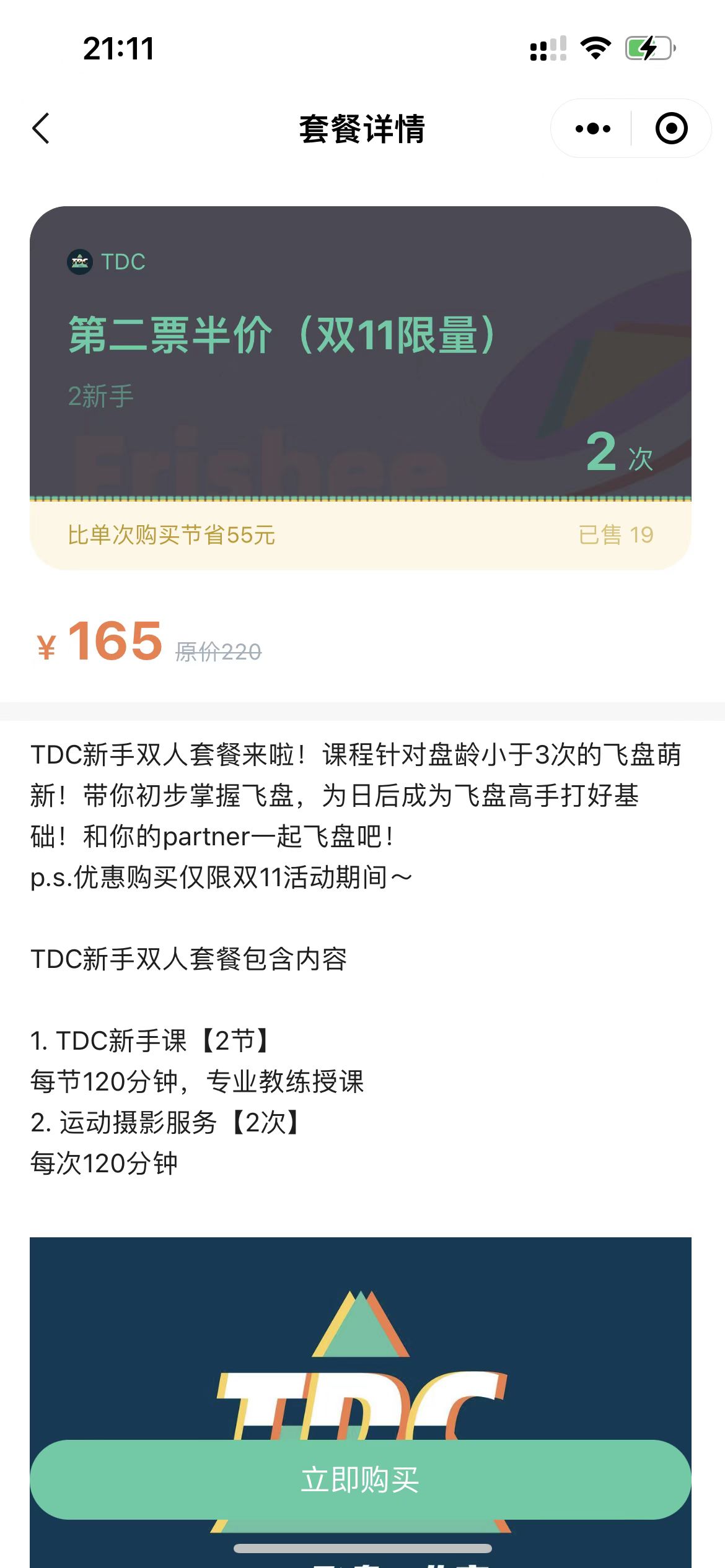Open the more options three-dot menu
Viewport: 725px width, 1568px height.
592,128
